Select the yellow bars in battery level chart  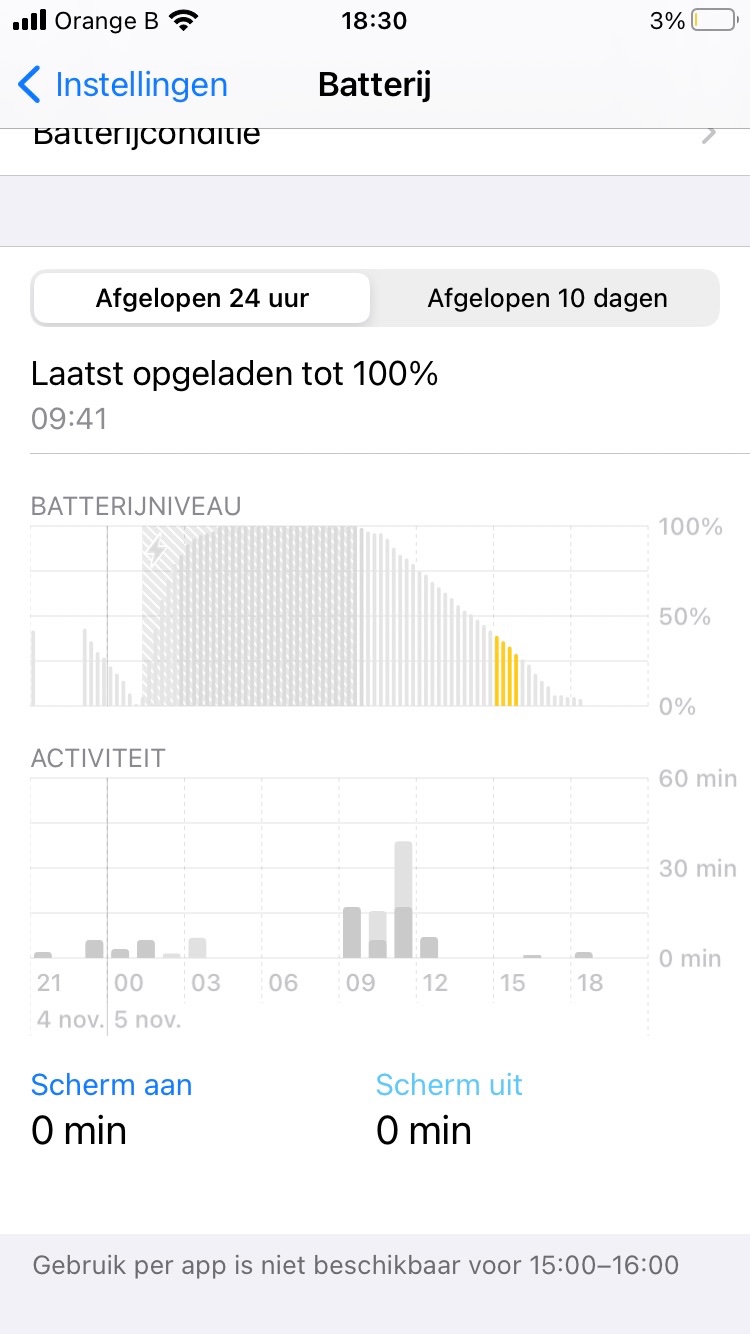(x=507, y=672)
